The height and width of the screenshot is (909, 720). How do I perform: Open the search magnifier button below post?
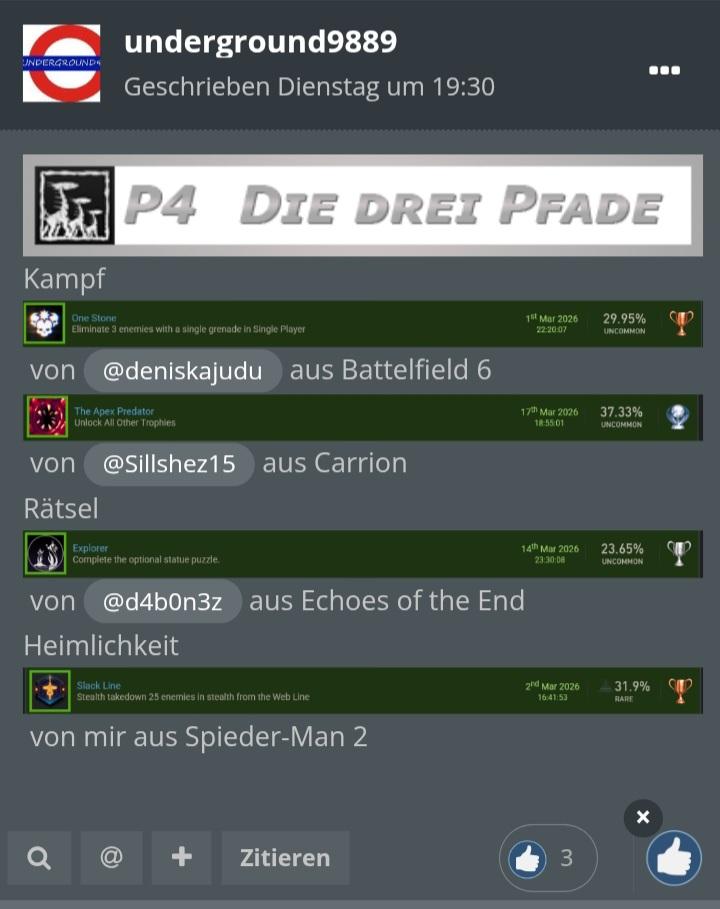39,858
